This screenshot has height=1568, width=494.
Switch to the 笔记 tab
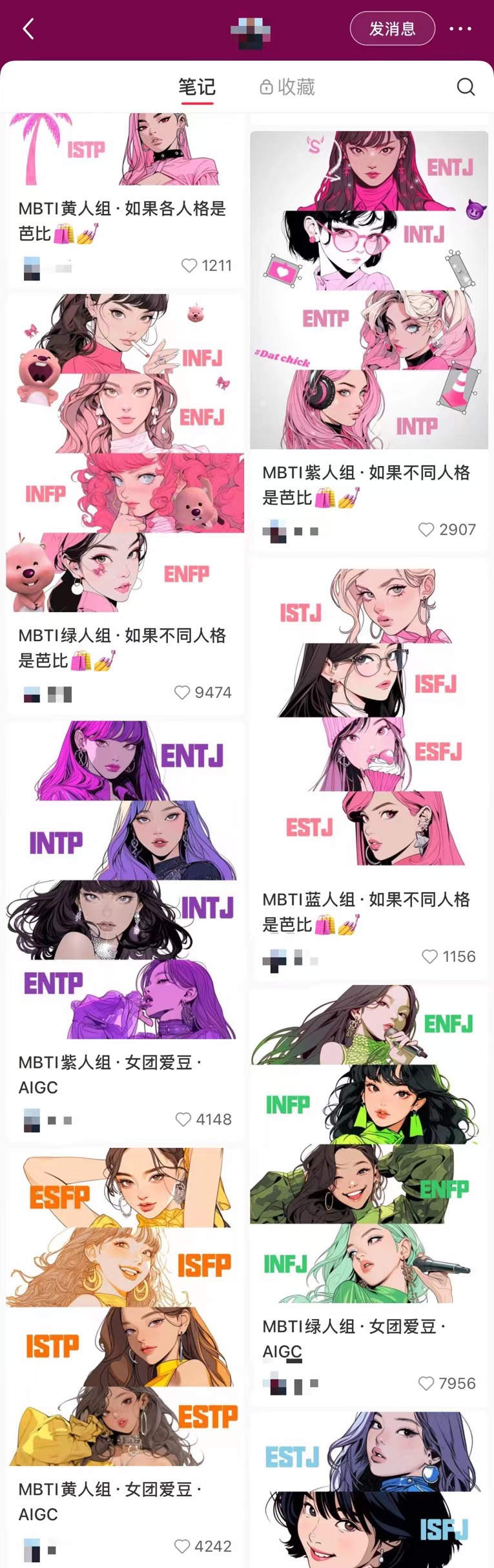[196, 87]
